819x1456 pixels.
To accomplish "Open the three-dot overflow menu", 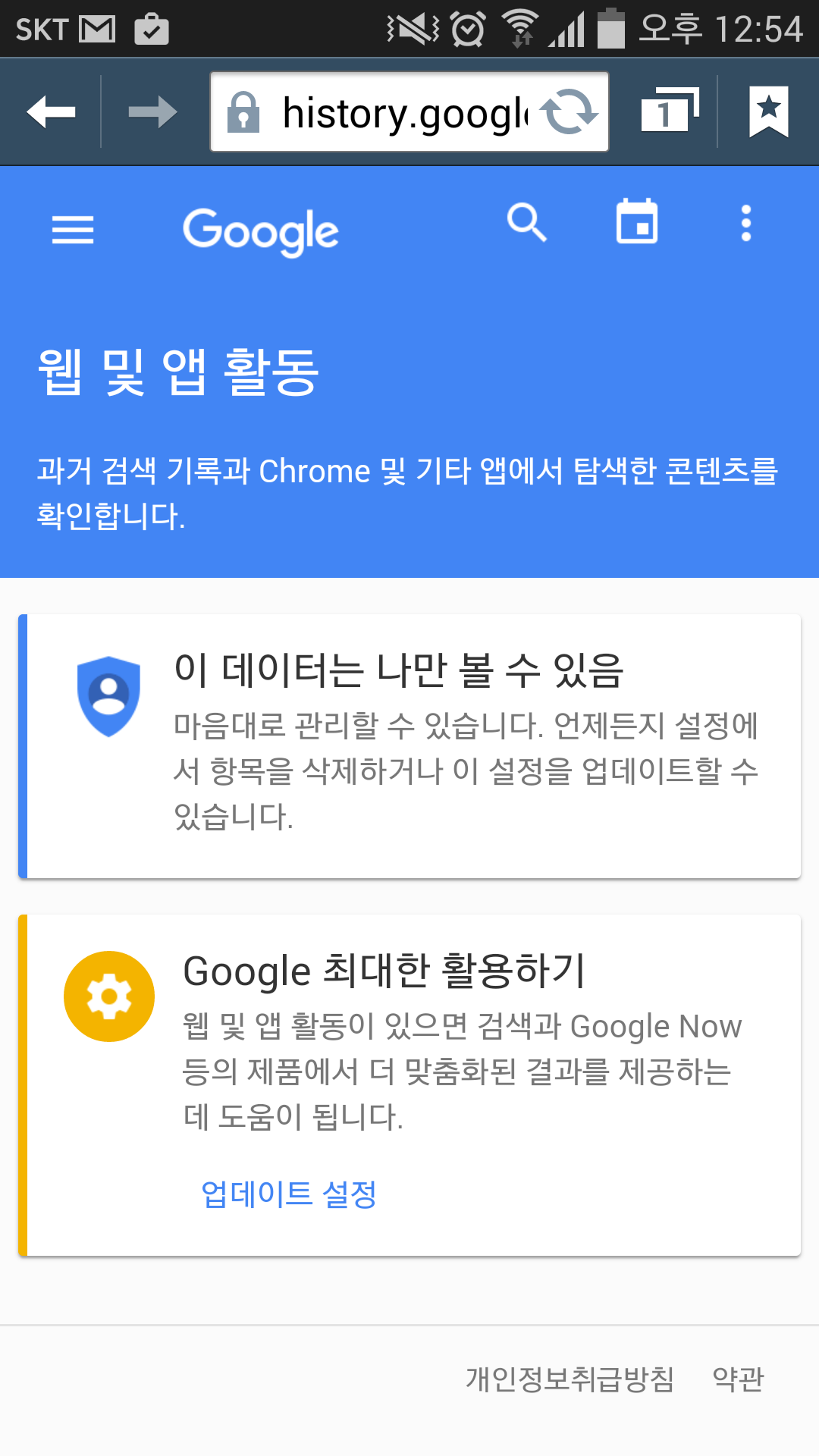I will [746, 223].
